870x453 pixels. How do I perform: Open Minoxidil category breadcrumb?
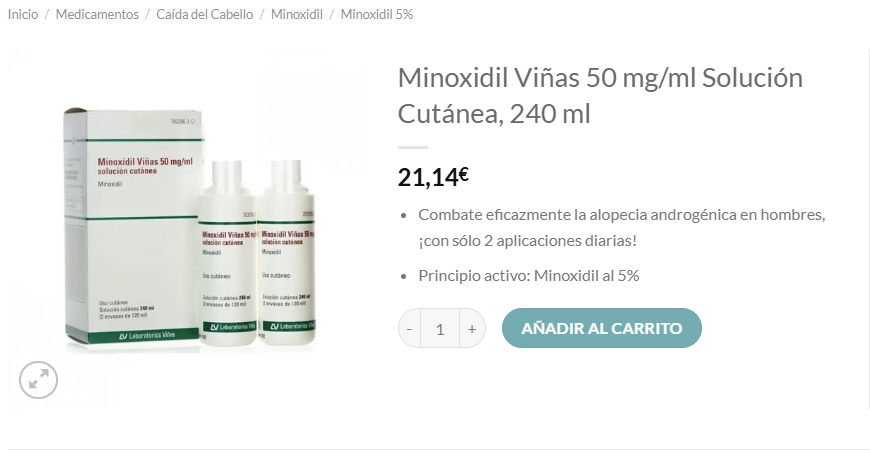[x=296, y=15]
